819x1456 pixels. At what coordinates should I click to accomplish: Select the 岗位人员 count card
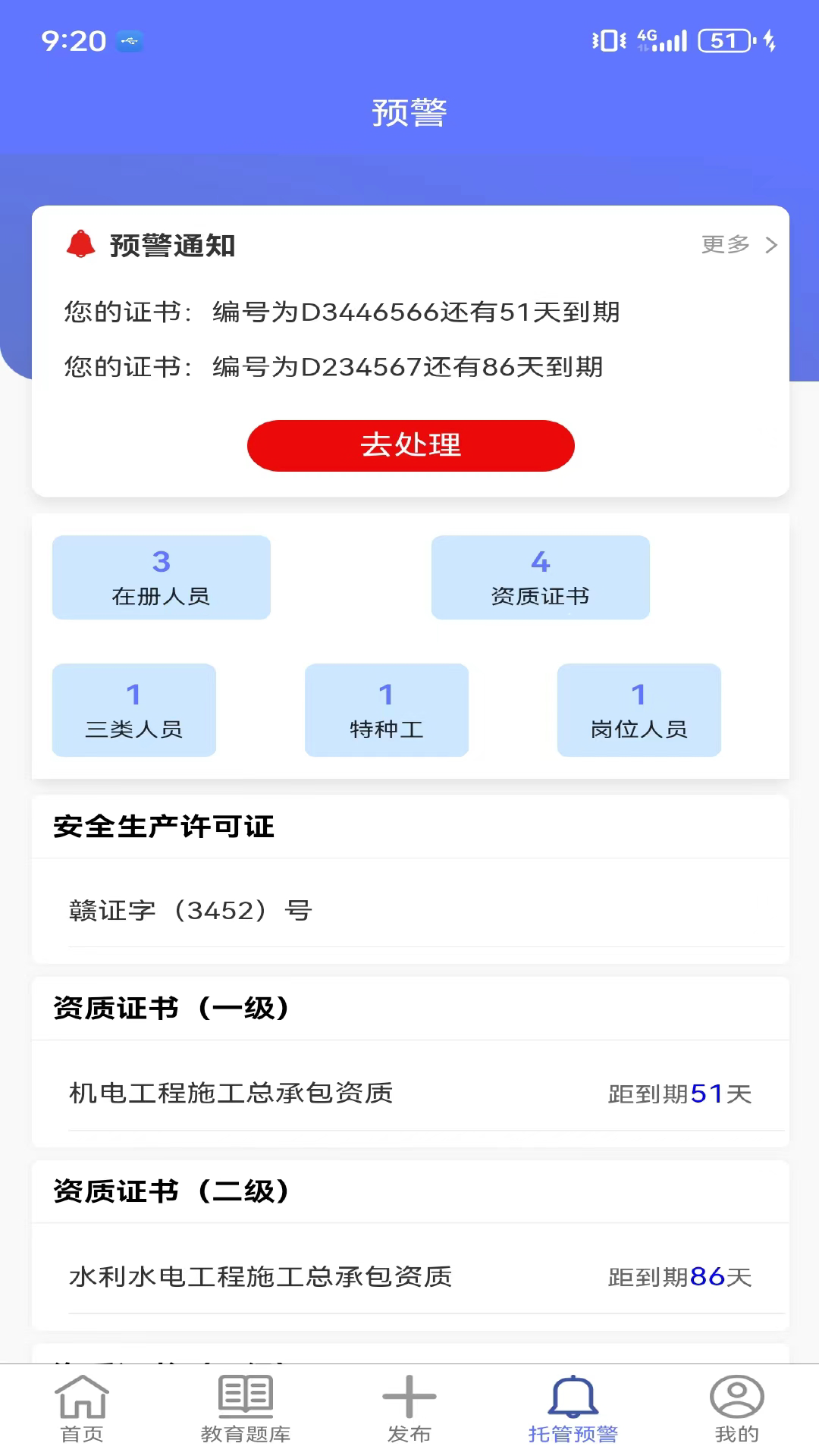639,710
